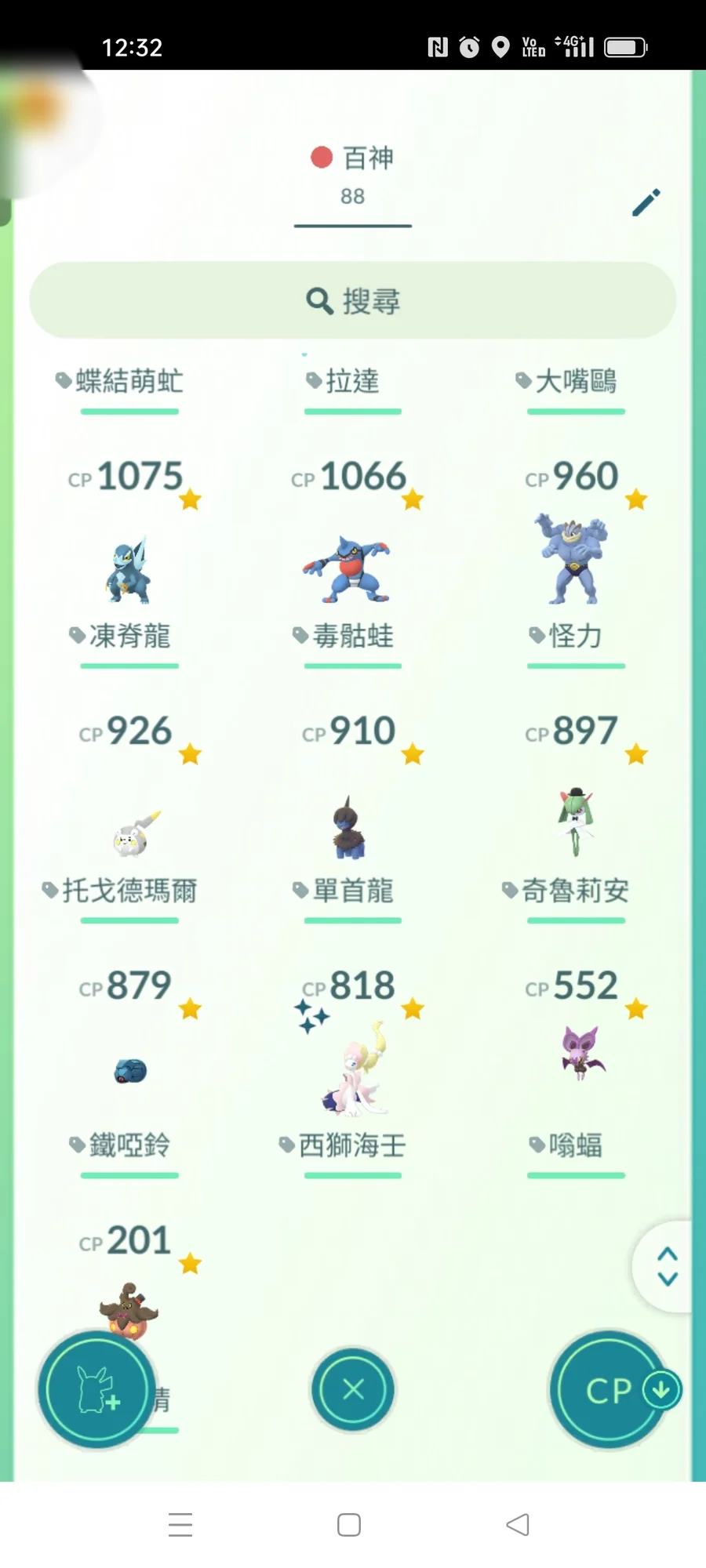Select 毒骷蛙 with CP 1066
The height and width of the screenshot is (1568, 706).
click(x=352, y=570)
